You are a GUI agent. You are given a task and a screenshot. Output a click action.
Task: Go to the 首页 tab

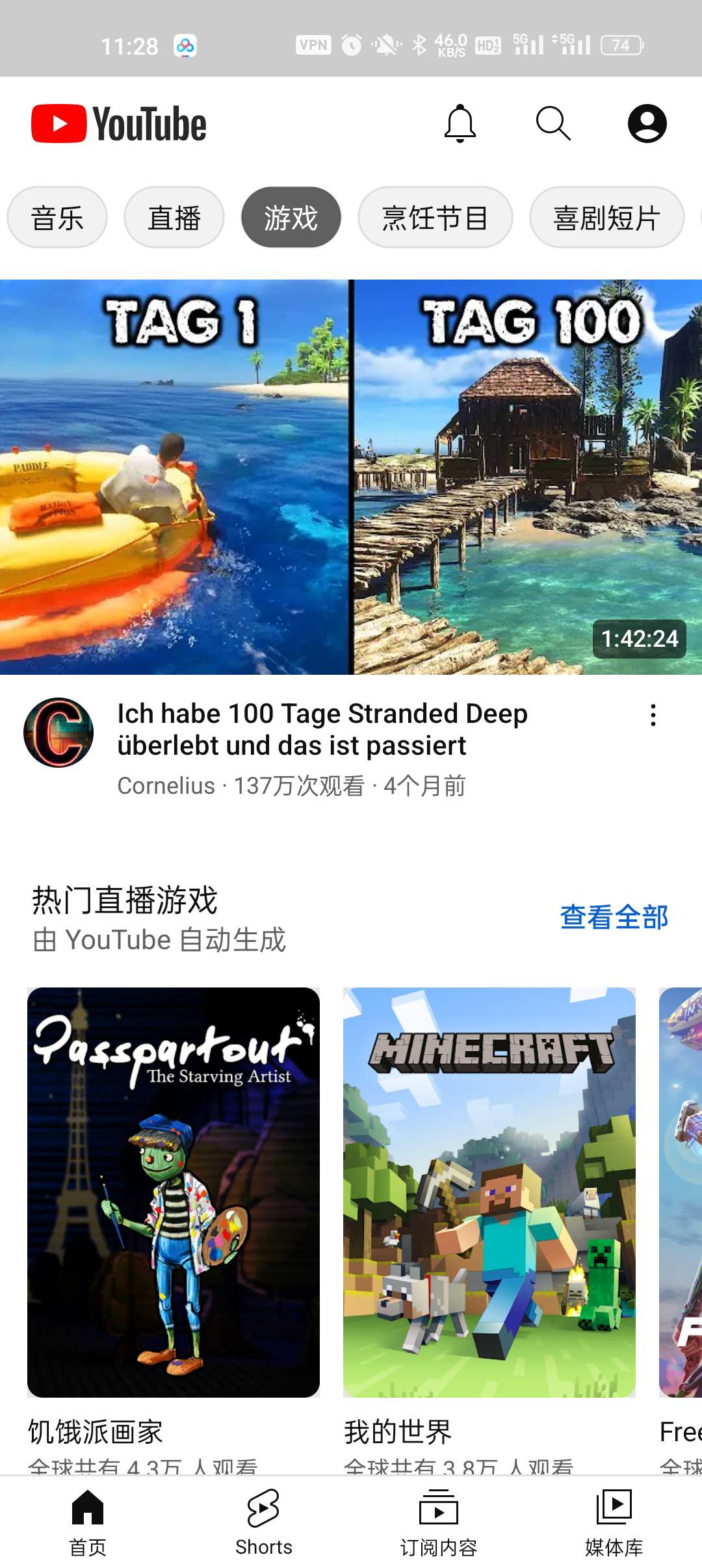(88, 1522)
